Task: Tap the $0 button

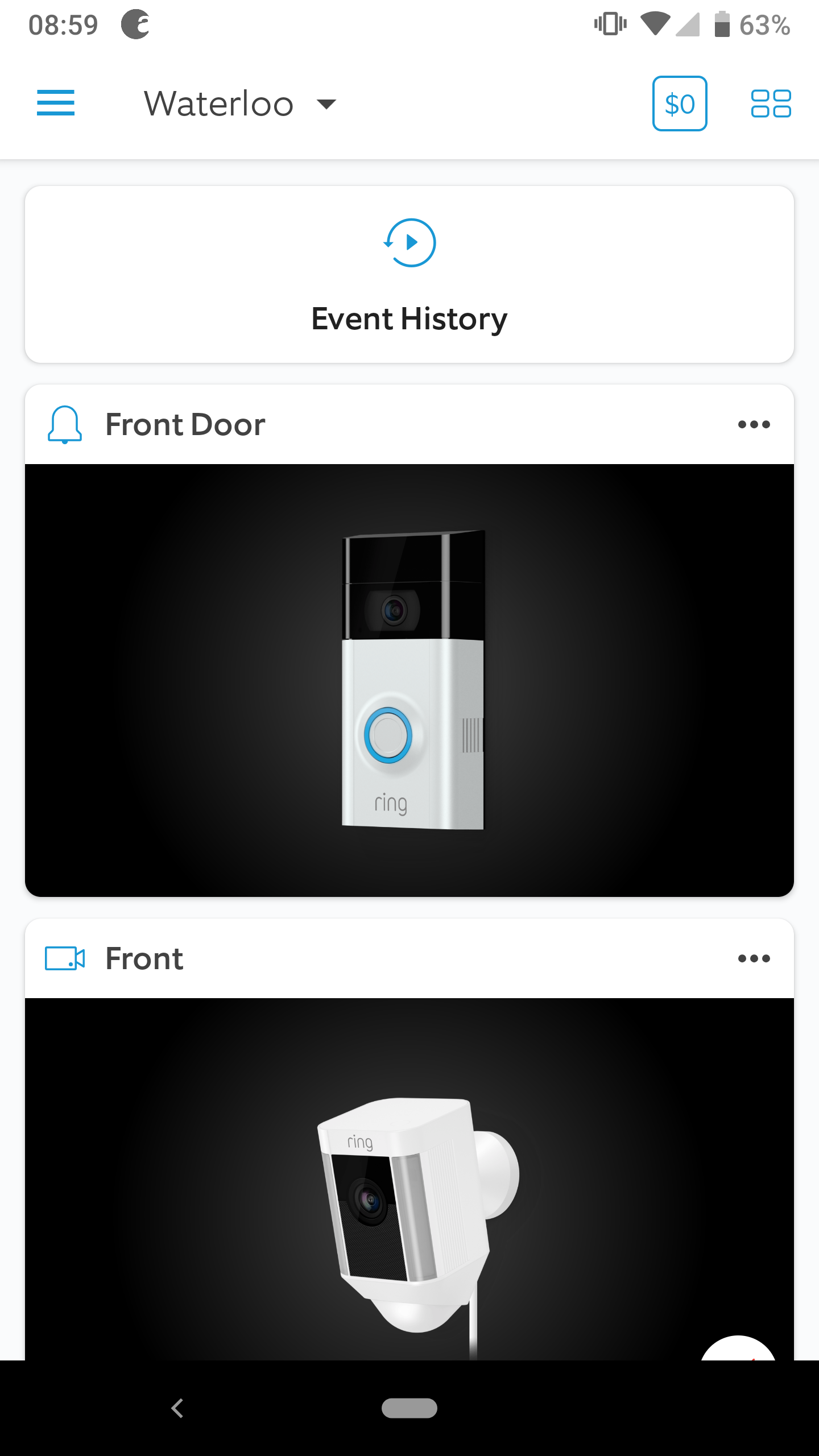Action: coord(680,104)
